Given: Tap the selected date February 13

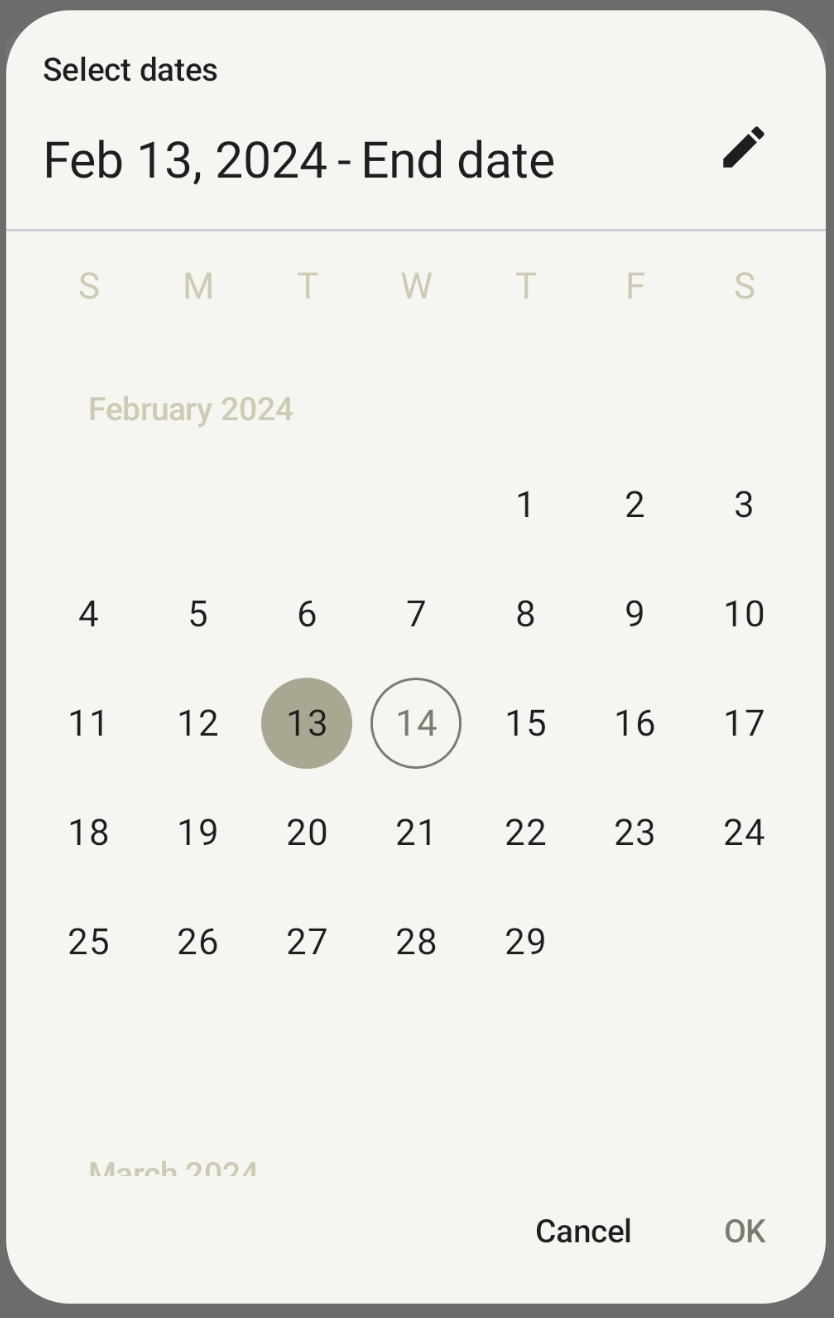Looking at the screenshot, I should (x=306, y=723).
